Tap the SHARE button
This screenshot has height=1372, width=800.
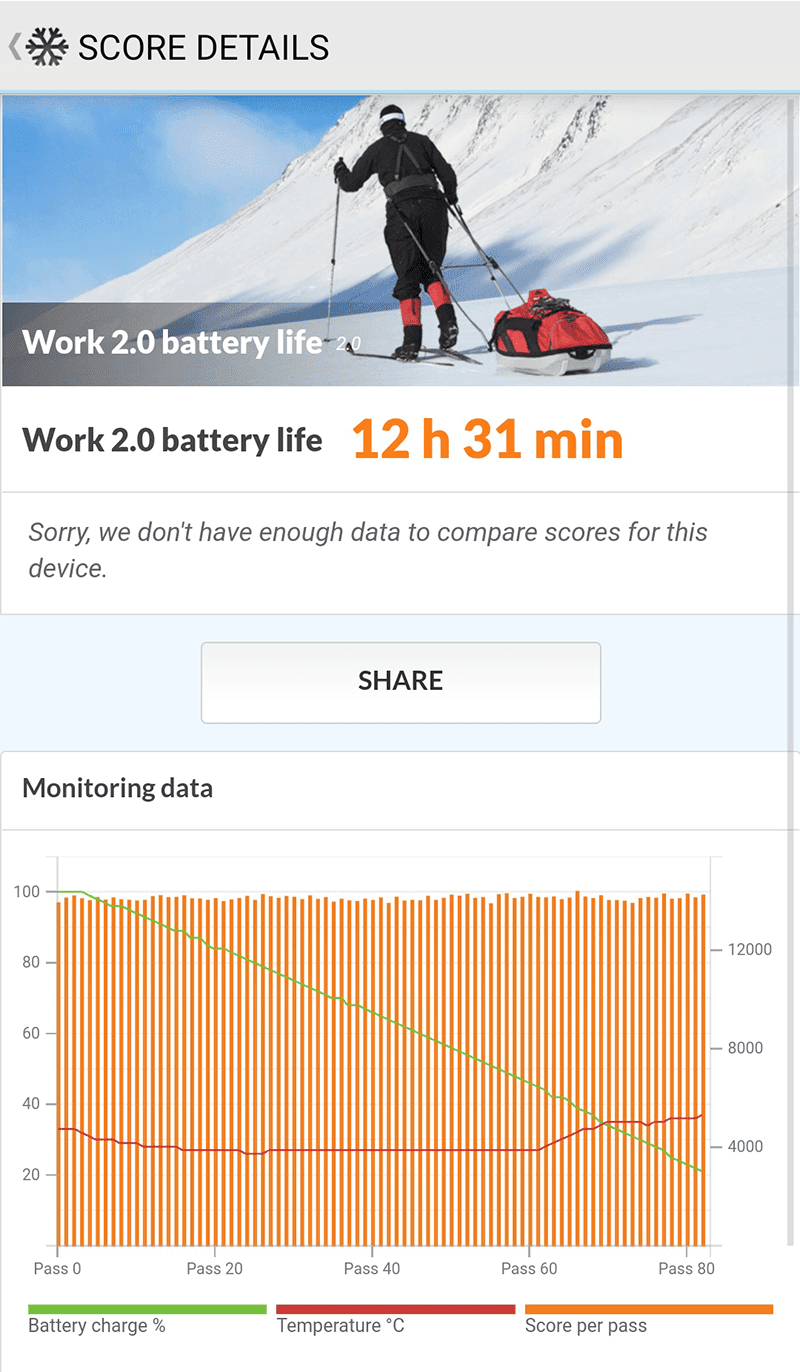(x=400, y=682)
